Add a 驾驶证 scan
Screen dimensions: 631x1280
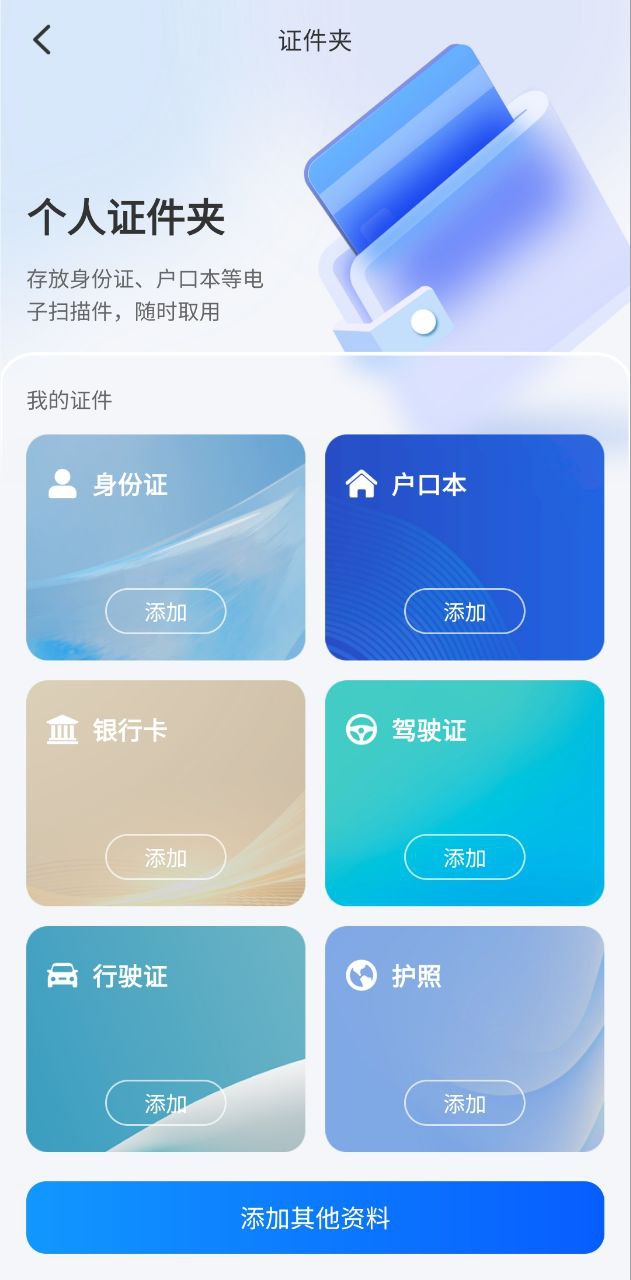coord(464,858)
